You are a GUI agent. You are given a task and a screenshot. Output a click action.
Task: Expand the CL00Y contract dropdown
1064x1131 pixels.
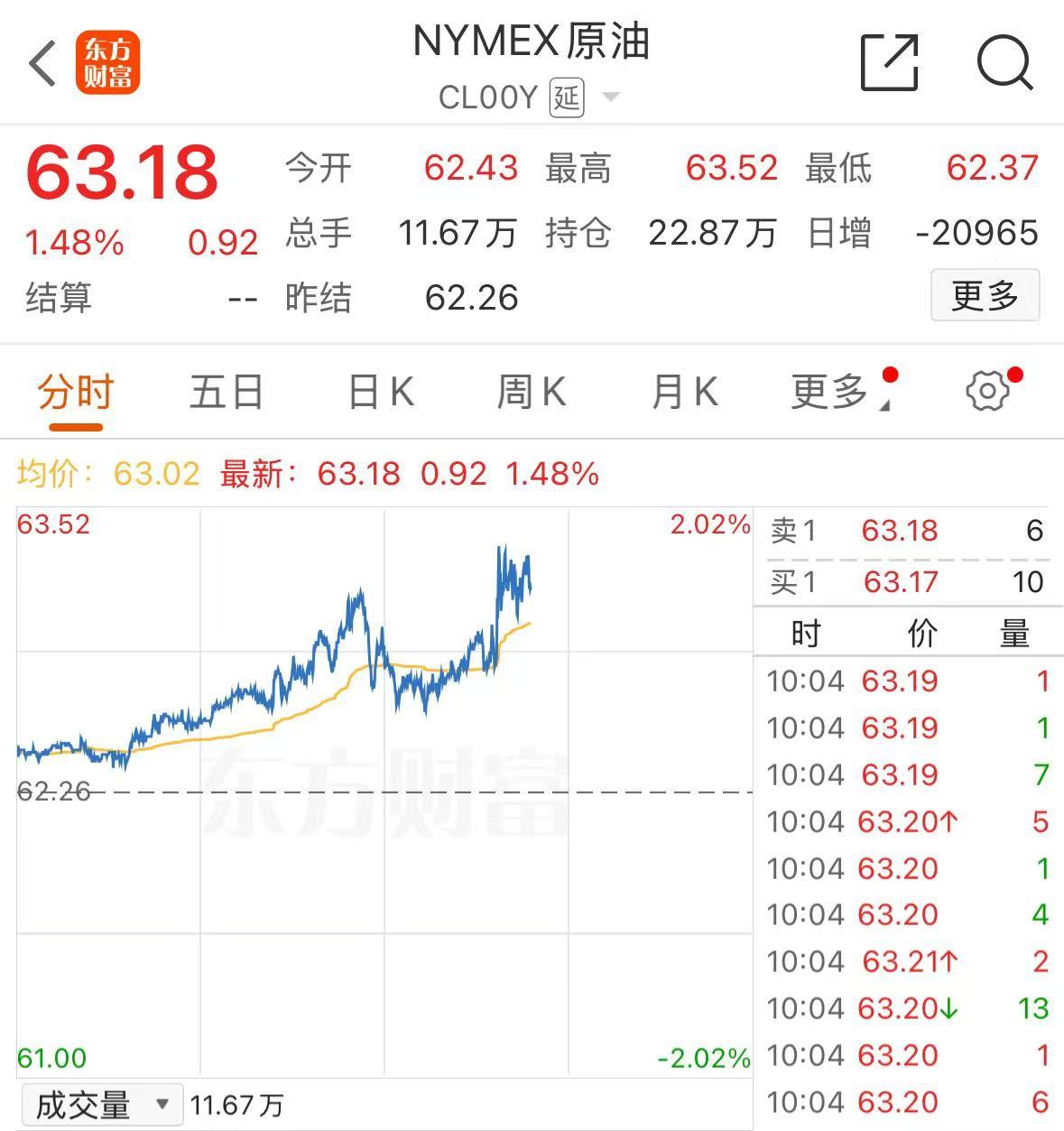tap(611, 97)
